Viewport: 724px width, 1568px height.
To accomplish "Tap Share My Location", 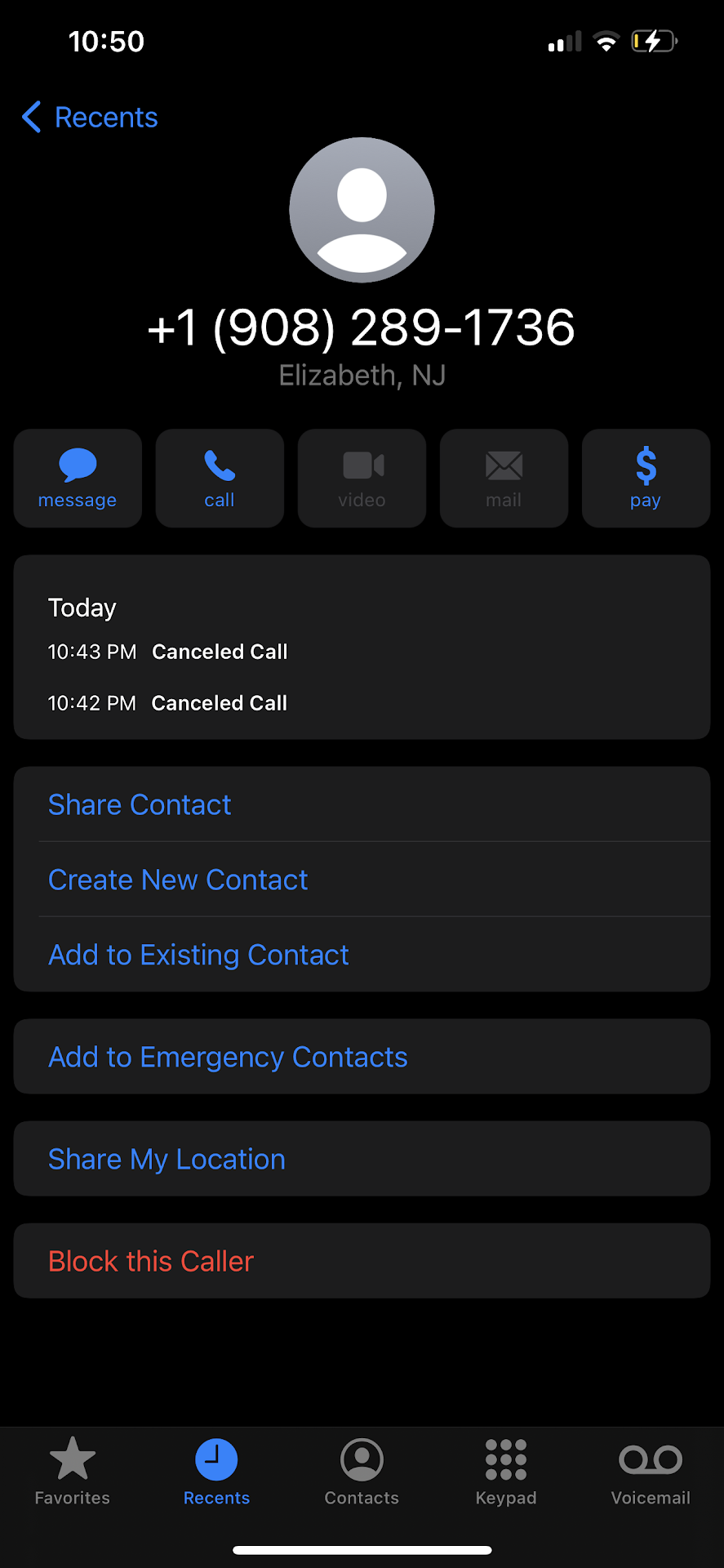I will coord(167,1159).
